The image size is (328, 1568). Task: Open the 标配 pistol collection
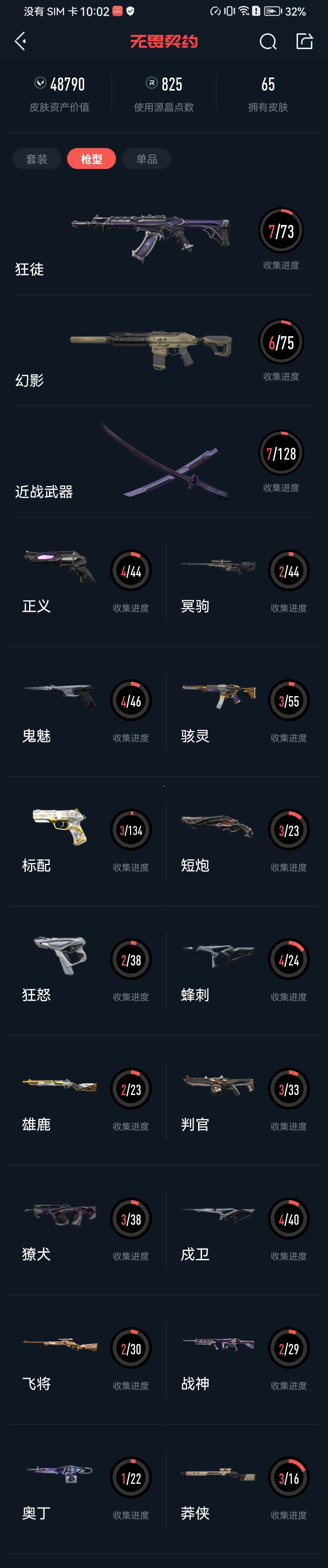point(85,841)
